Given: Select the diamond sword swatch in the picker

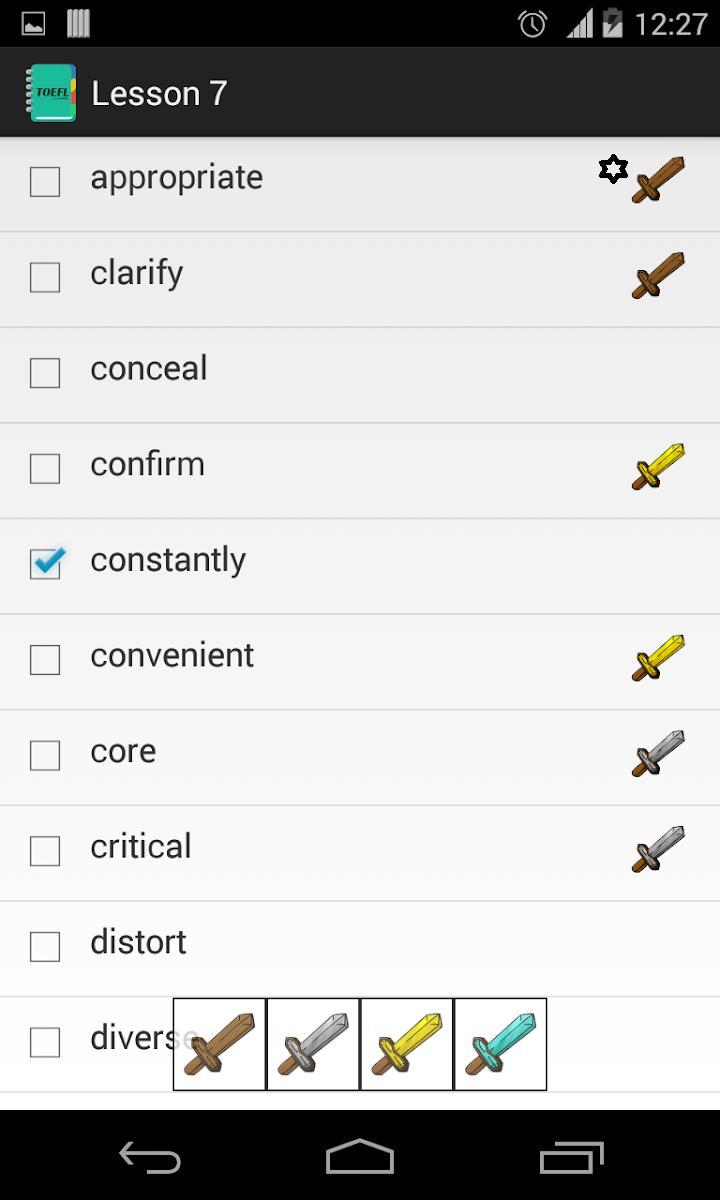Looking at the screenshot, I should tap(500, 1043).
